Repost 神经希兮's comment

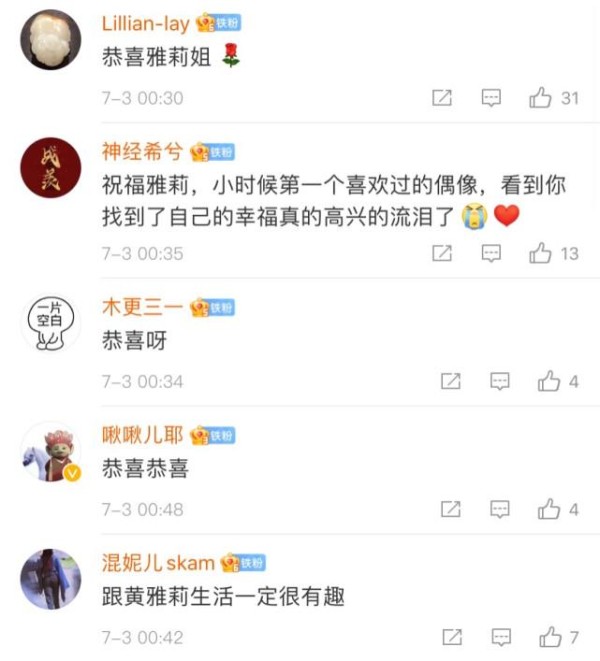click(x=441, y=254)
